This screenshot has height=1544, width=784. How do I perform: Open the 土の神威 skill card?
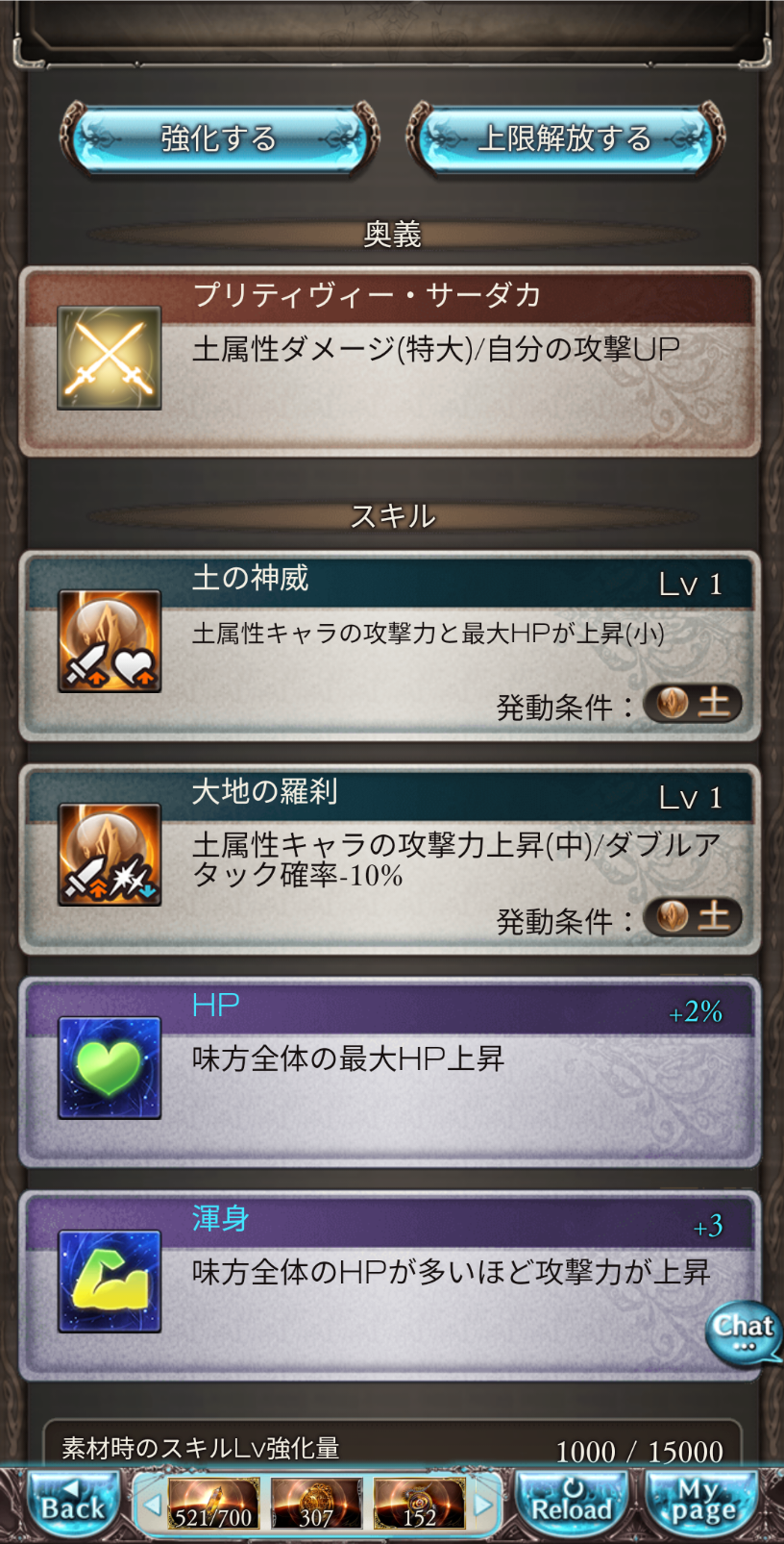[x=390, y=646]
